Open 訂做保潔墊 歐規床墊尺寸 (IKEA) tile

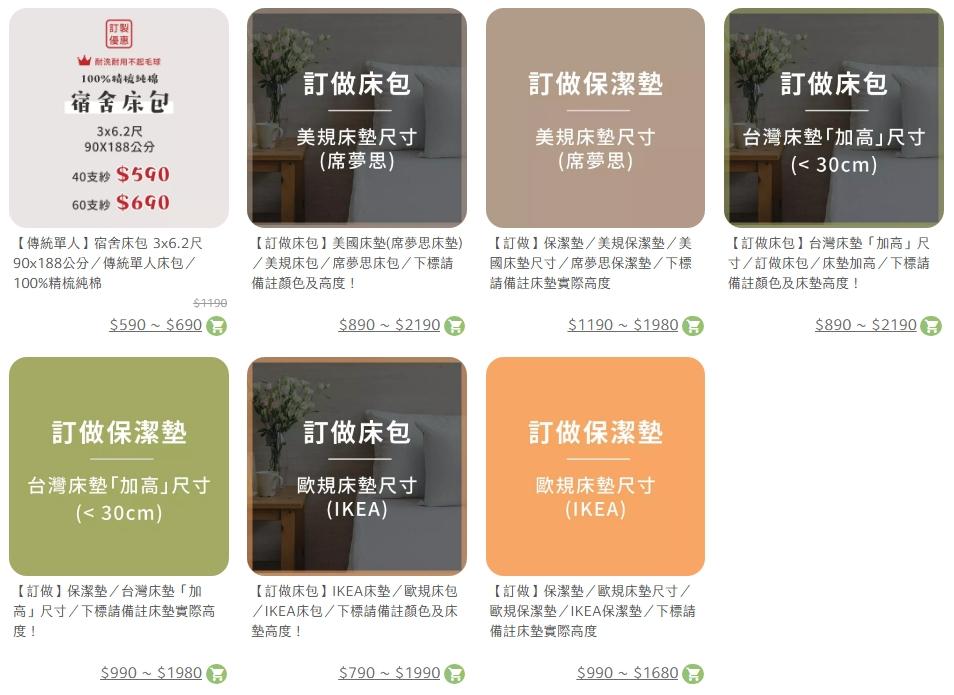point(595,466)
